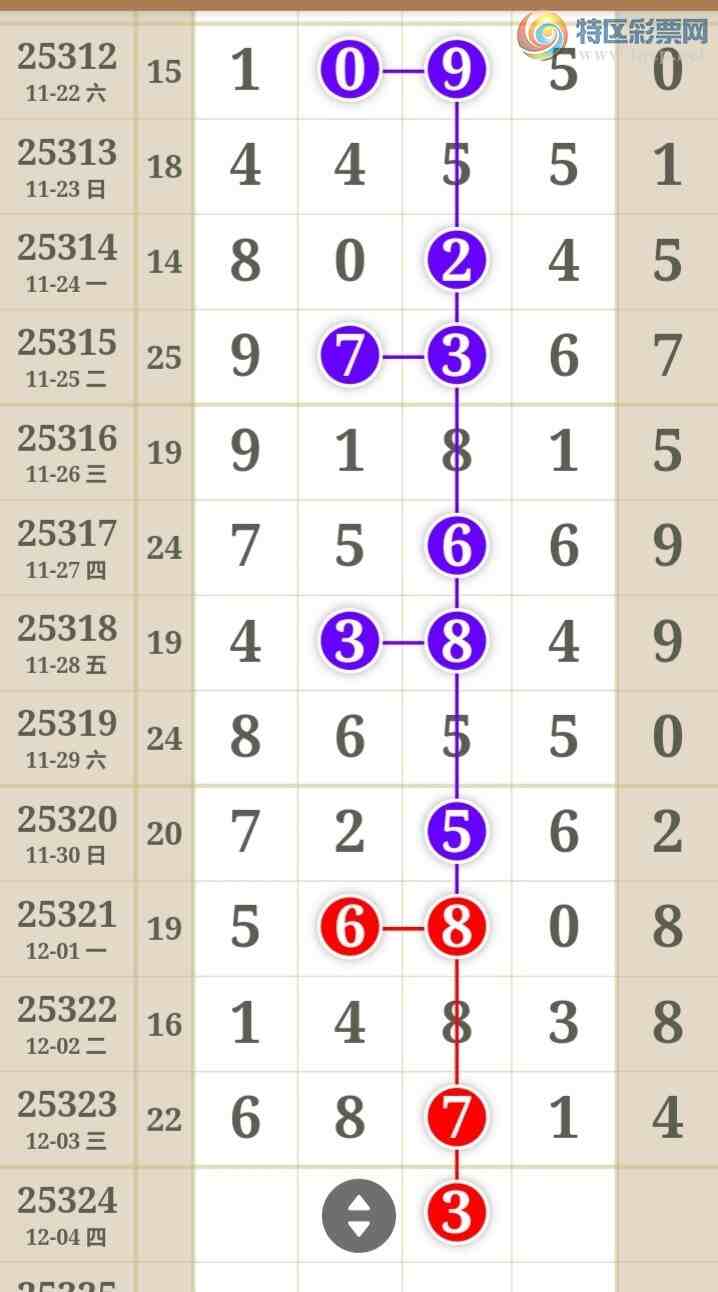Viewport: 718px width, 1292px height.
Task: Tap the gray up-down arrow selector in row 25324
Action: click(358, 1215)
